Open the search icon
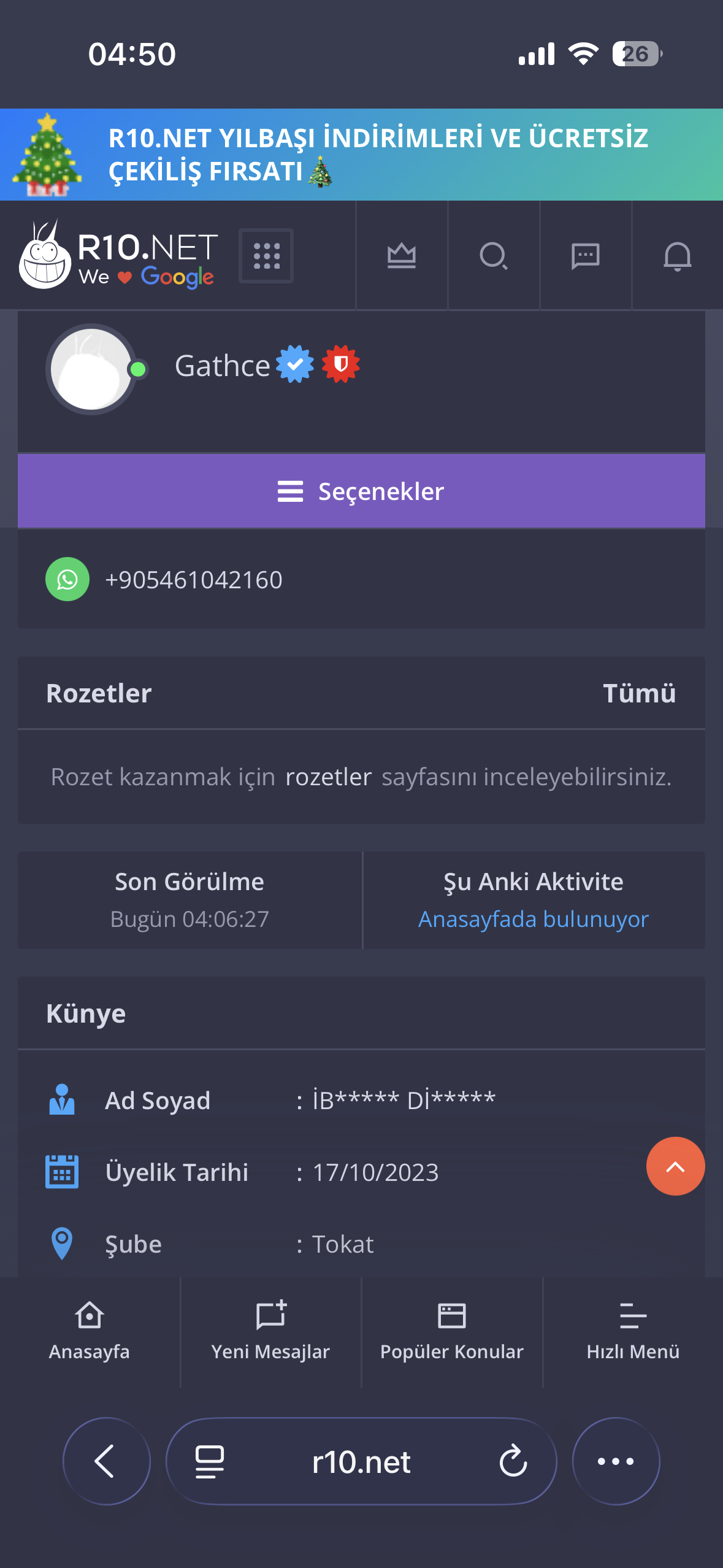This screenshot has height=1568, width=723. point(494,256)
